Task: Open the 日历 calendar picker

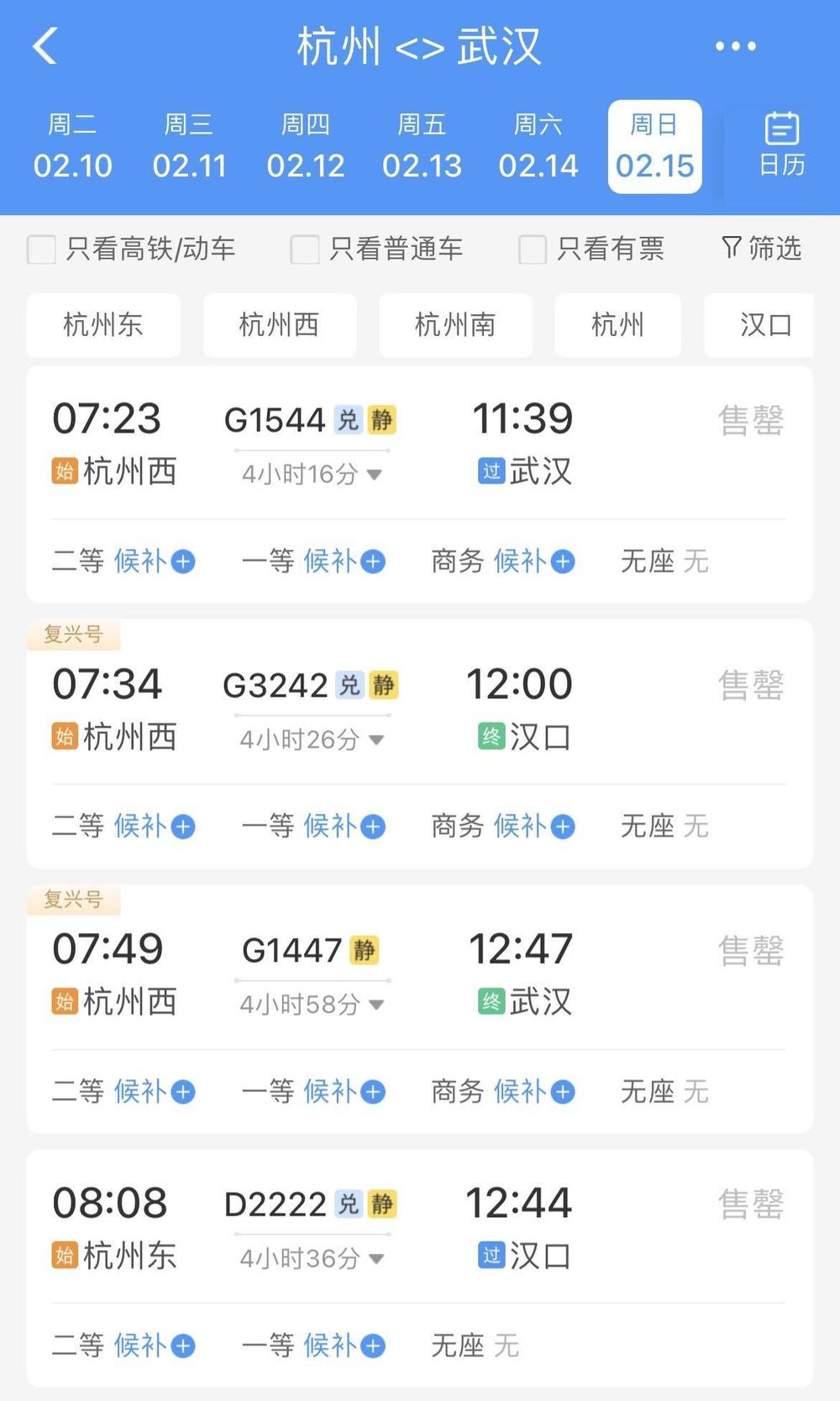Action: coord(781,146)
